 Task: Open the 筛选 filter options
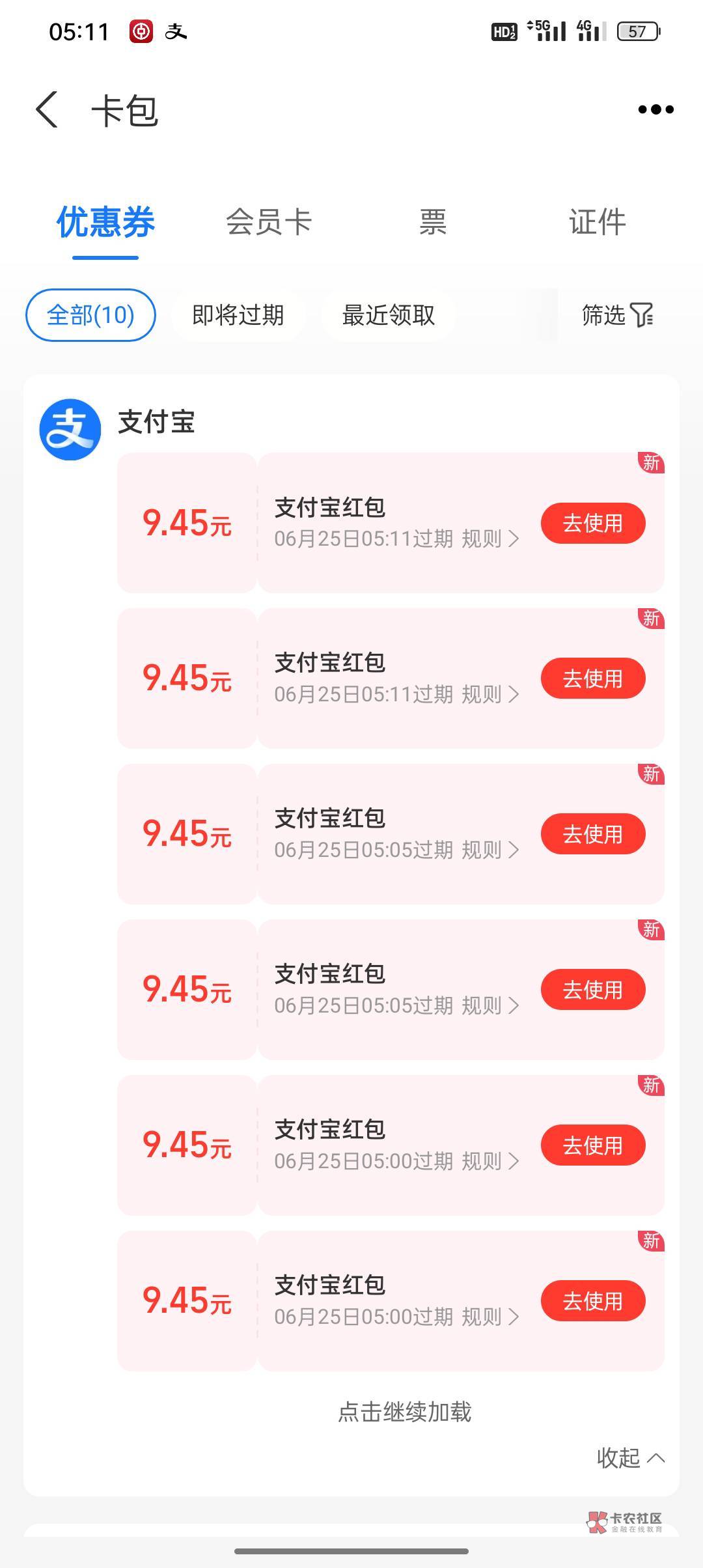[617, 315]
